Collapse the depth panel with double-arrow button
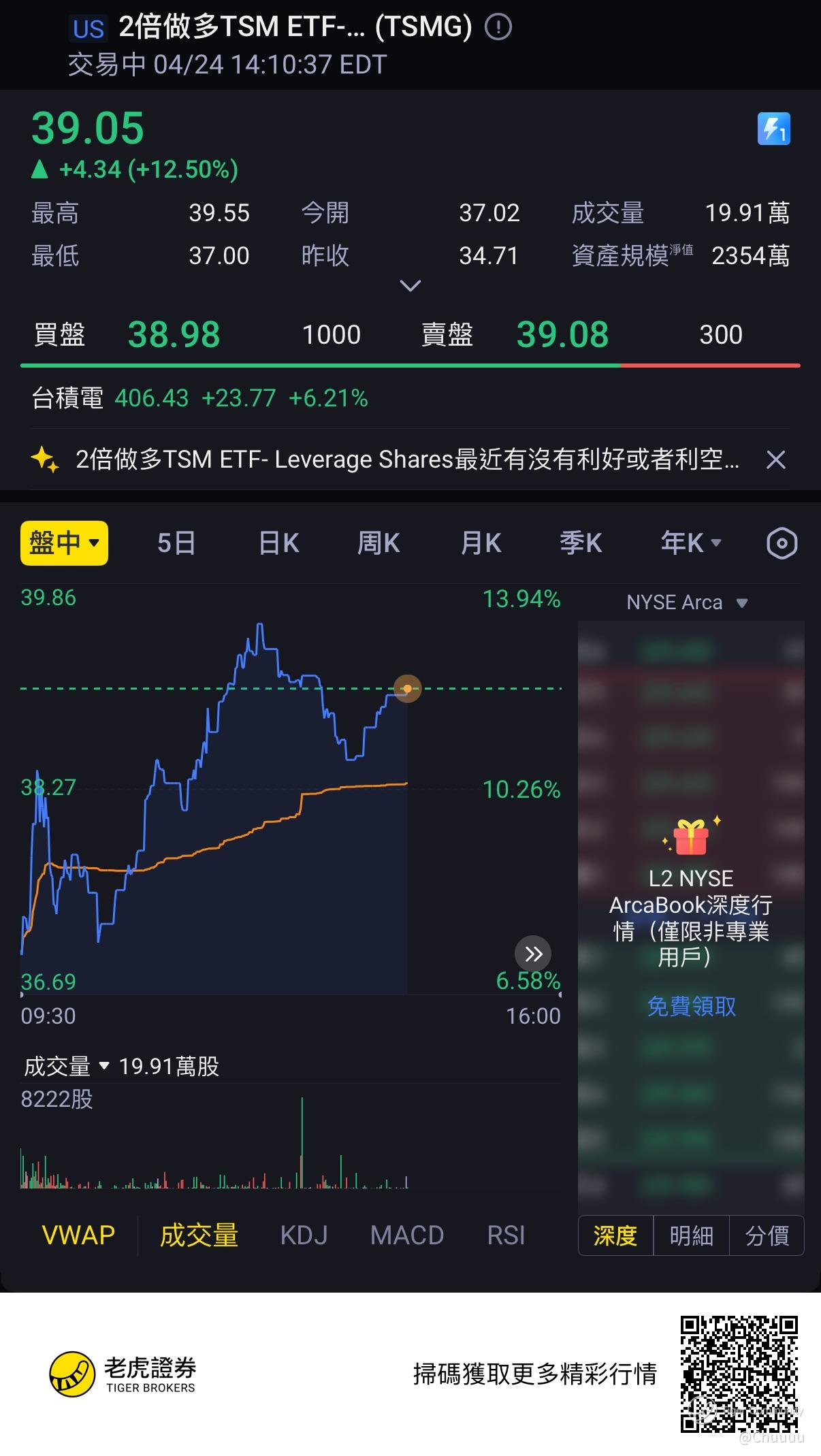The height and width of the screenshot is (1456, 821). click(533, 954)
